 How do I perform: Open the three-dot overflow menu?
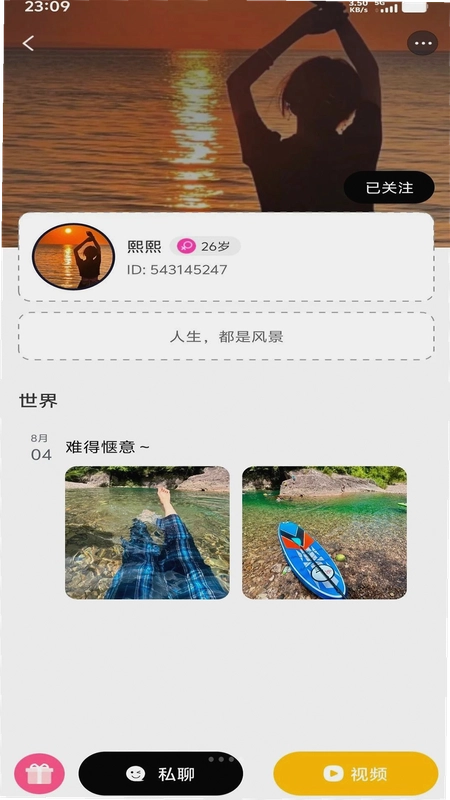pyautogui.click(x=422, y=43)
